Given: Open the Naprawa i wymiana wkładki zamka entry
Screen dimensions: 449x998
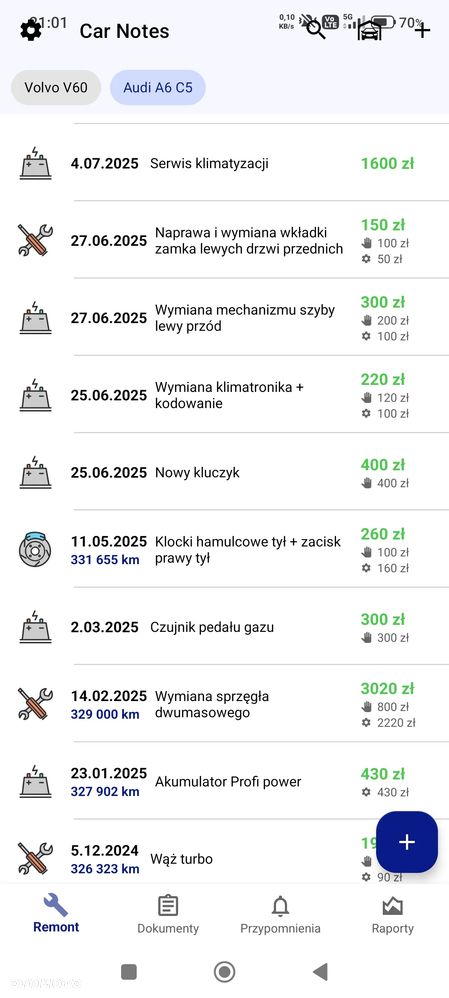Looking at the screenshot, I should coord(224,240).
